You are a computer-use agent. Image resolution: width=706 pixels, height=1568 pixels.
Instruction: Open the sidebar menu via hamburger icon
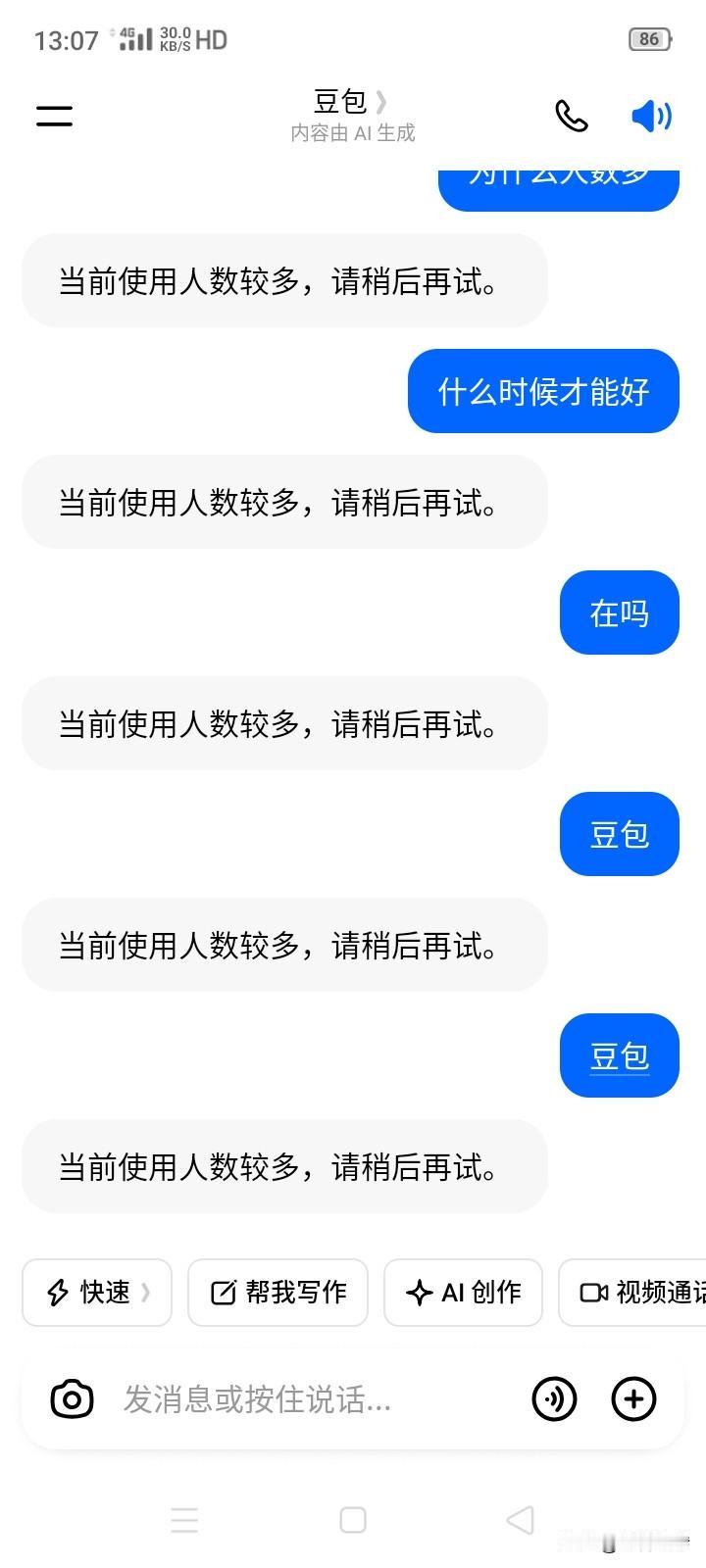(x=53, y=115)
